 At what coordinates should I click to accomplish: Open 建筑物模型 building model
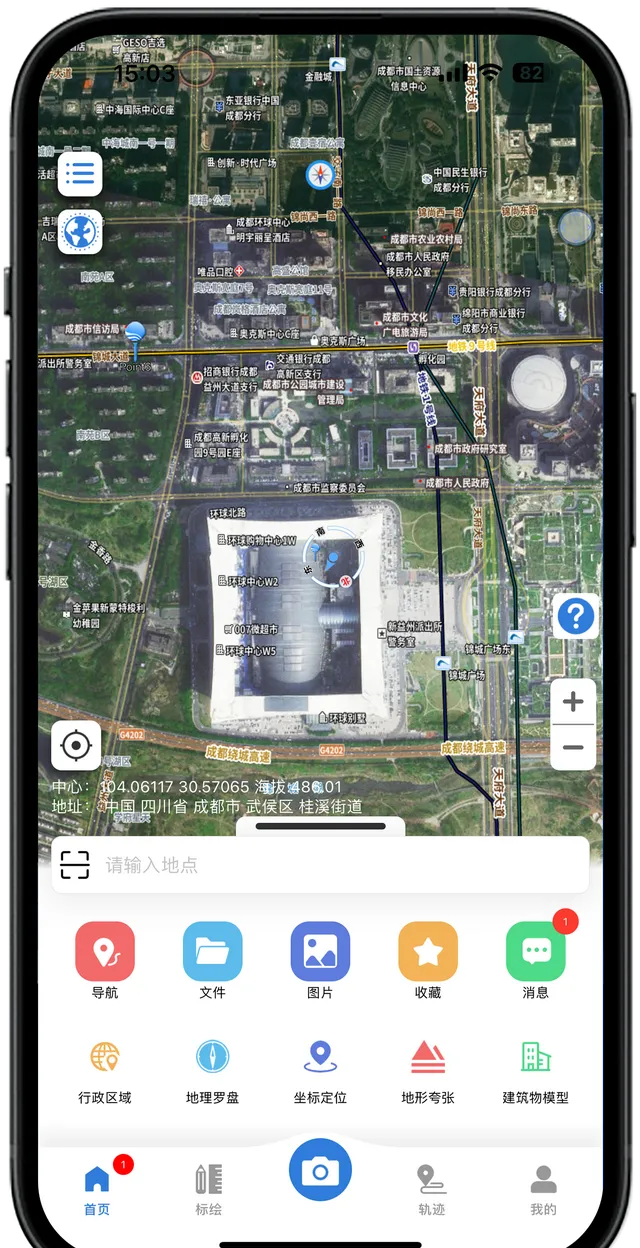pos(536,1071)
